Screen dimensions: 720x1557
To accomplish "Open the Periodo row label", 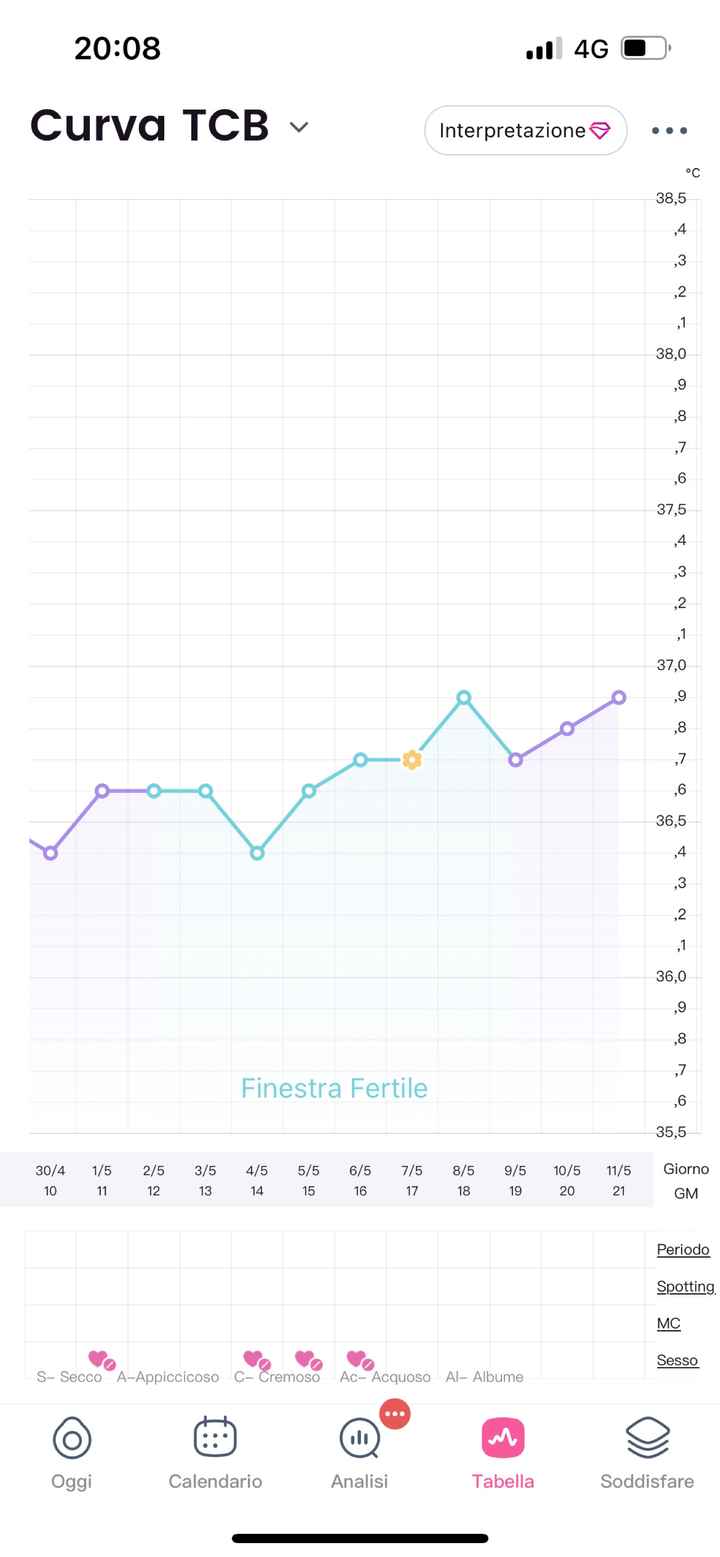I will [x=683, y=1249].
